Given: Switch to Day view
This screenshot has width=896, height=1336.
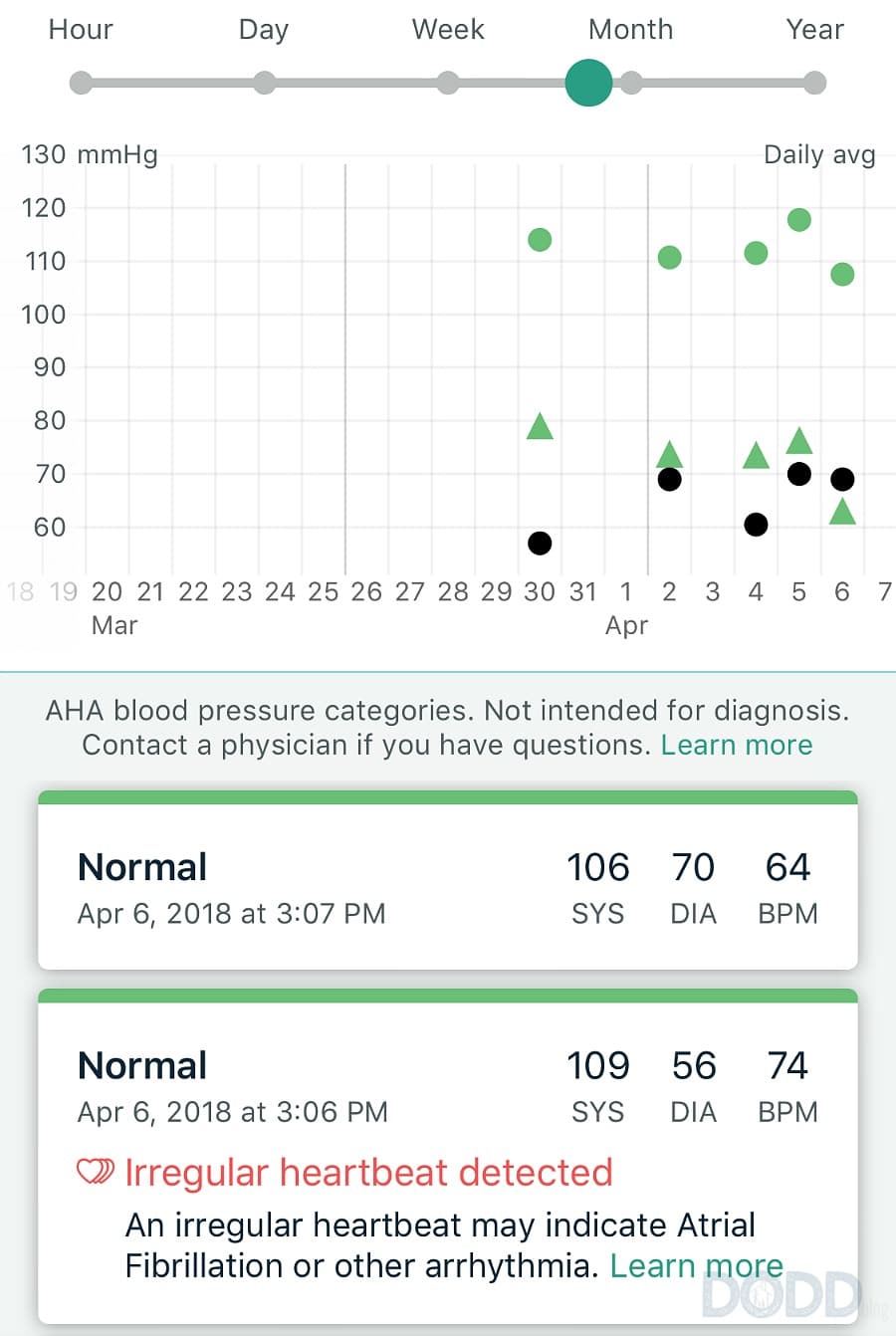Looking at the screenshot, I should click(264, 83).
